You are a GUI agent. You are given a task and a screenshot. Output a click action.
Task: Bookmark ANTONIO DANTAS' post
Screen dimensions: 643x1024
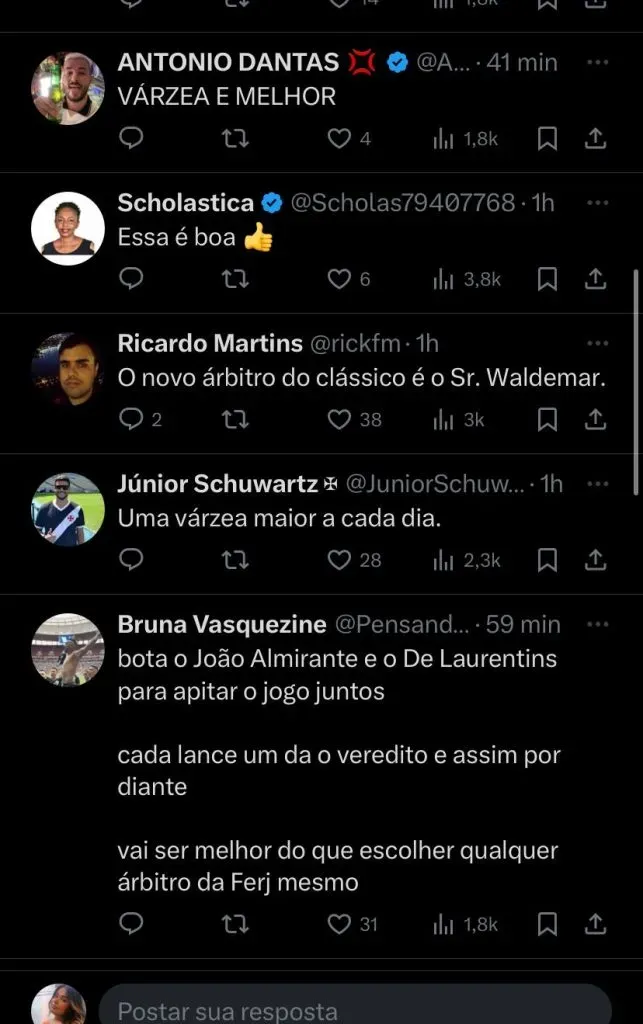[x=547, y=139]
